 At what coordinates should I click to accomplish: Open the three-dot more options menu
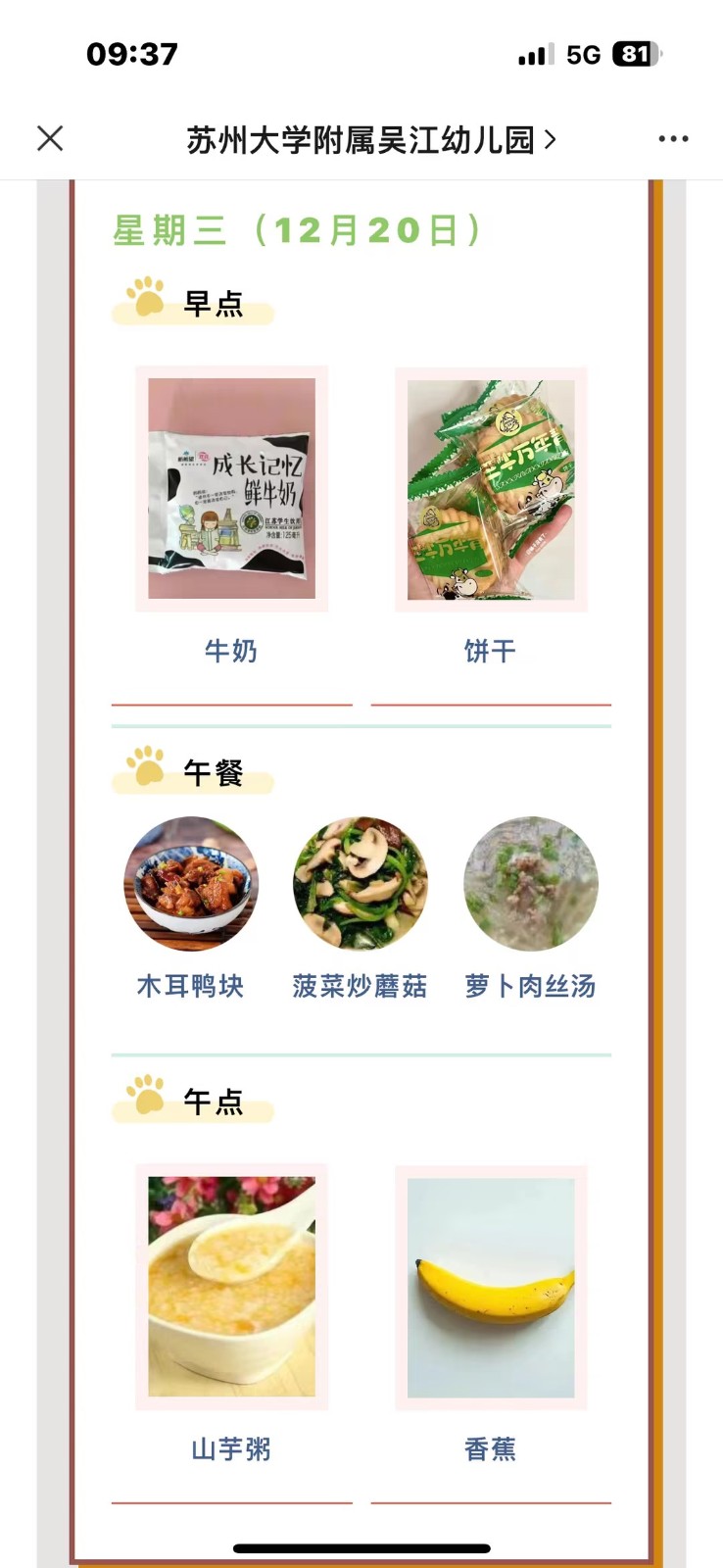[x=673, y=139]
